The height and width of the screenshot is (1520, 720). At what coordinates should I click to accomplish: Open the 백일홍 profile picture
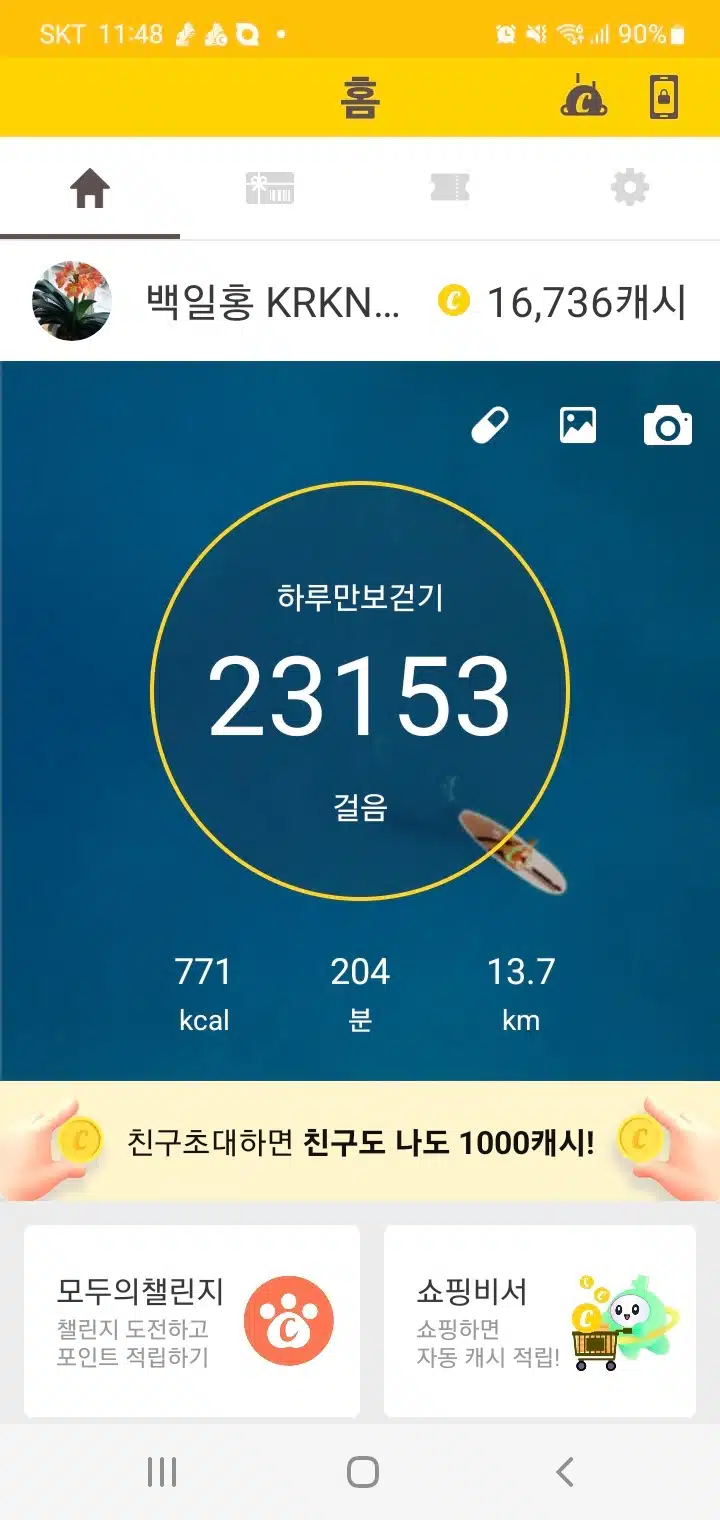(72, 301)
